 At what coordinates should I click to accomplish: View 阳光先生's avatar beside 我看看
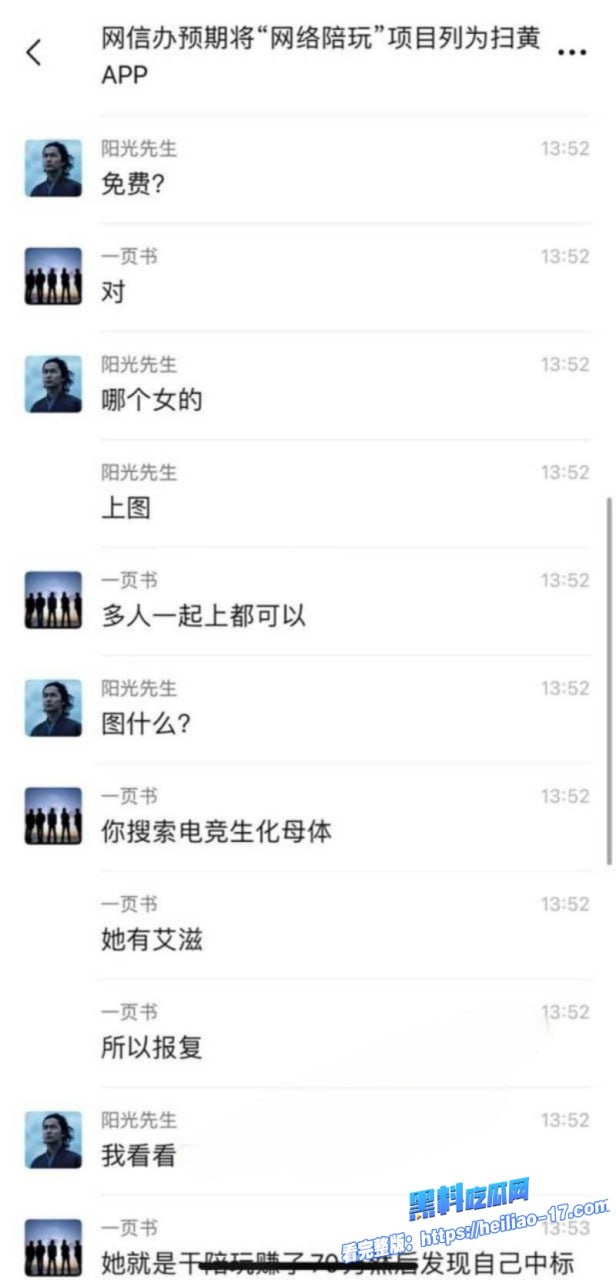(x=53, y=1140)
